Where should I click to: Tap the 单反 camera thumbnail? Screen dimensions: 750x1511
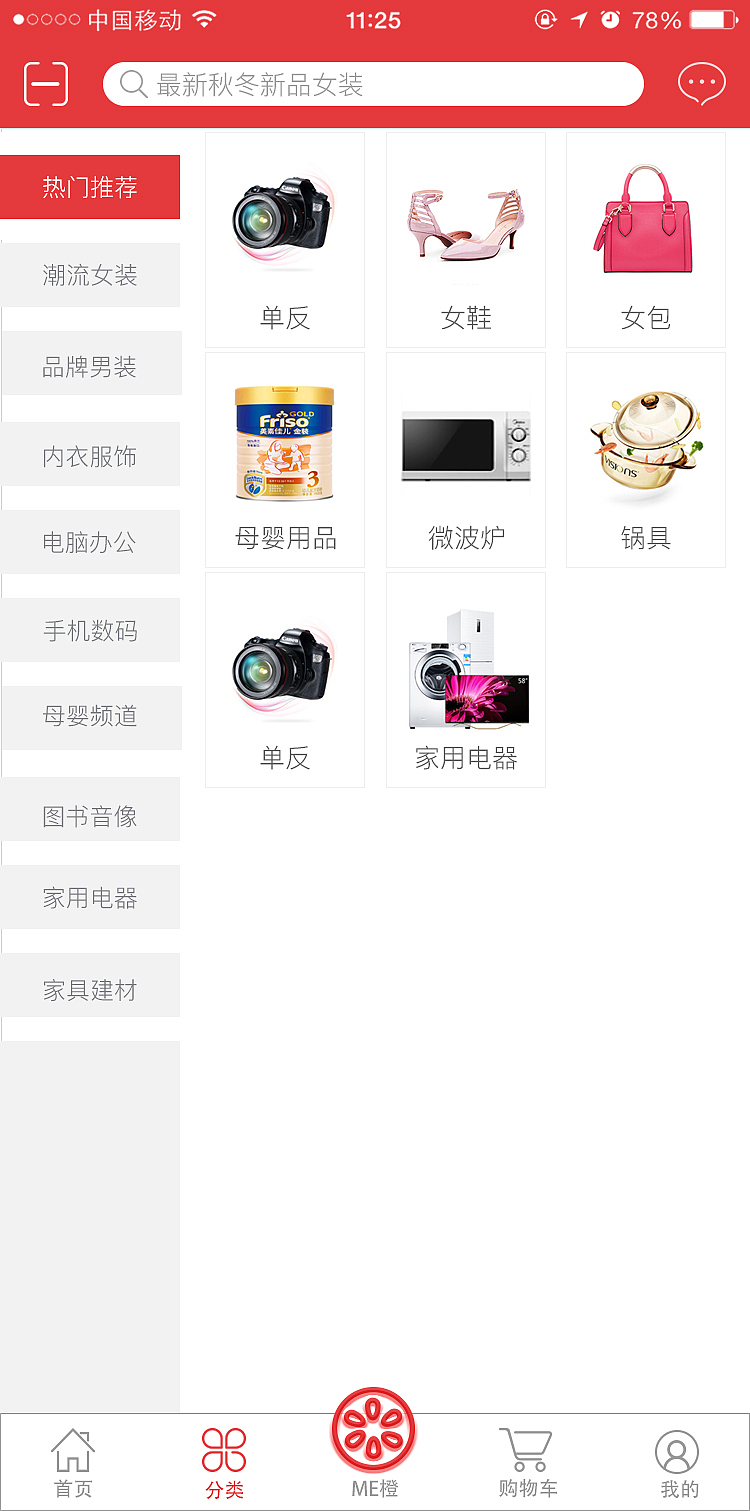click(x=284, y=220)
